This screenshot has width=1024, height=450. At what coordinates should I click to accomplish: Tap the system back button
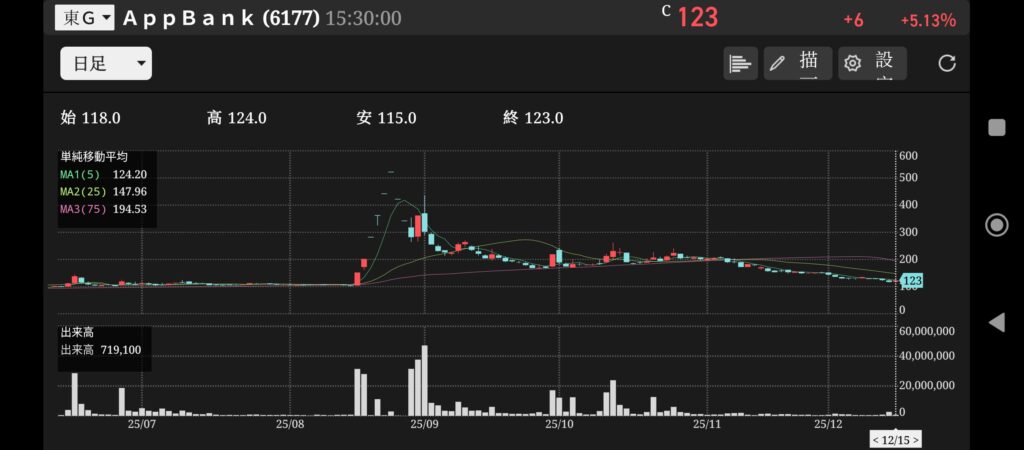996,322
